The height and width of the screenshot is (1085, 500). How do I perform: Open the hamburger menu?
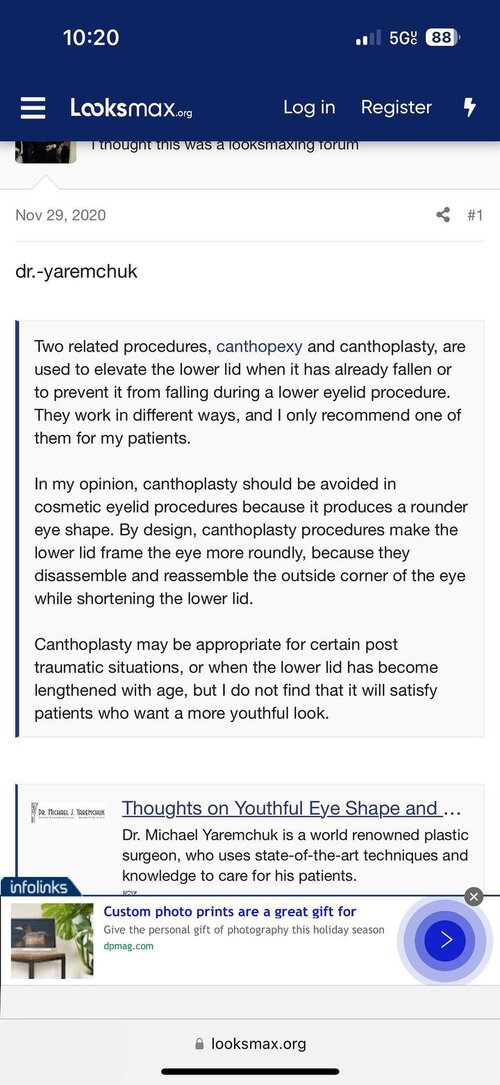click(x=33, y=108)
